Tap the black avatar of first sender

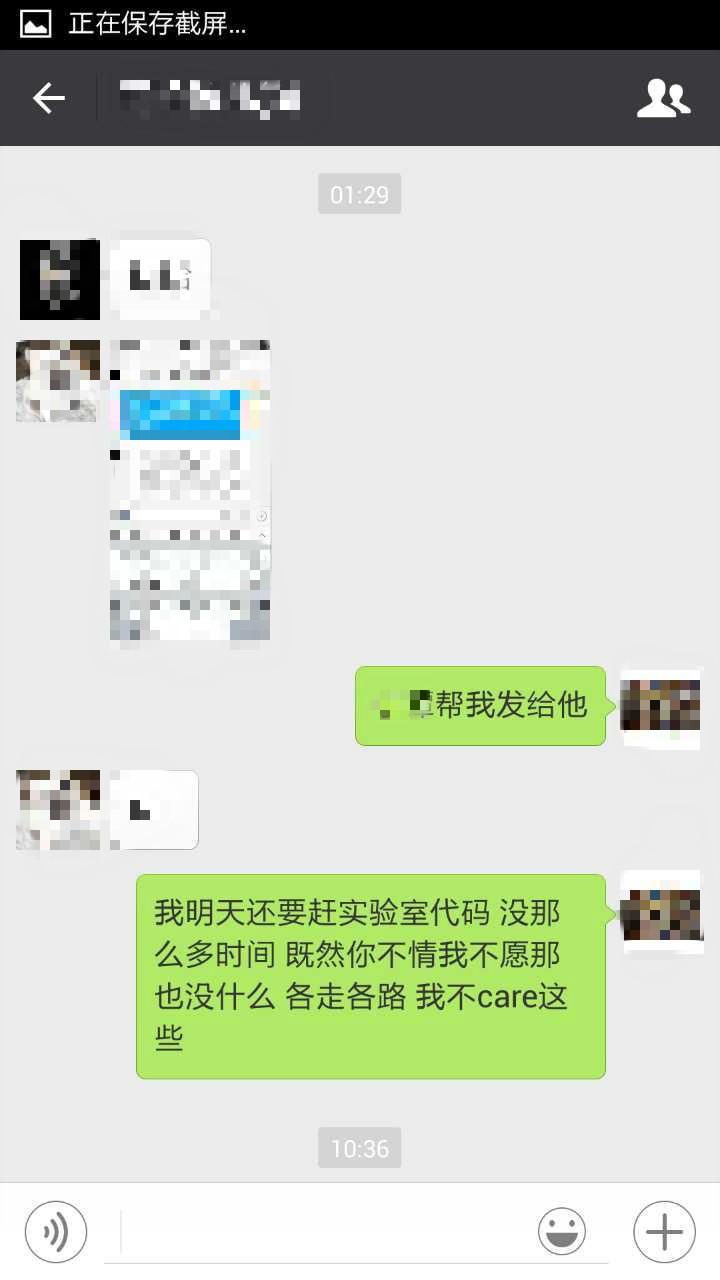pyautogui.click(x=60, y=279)
